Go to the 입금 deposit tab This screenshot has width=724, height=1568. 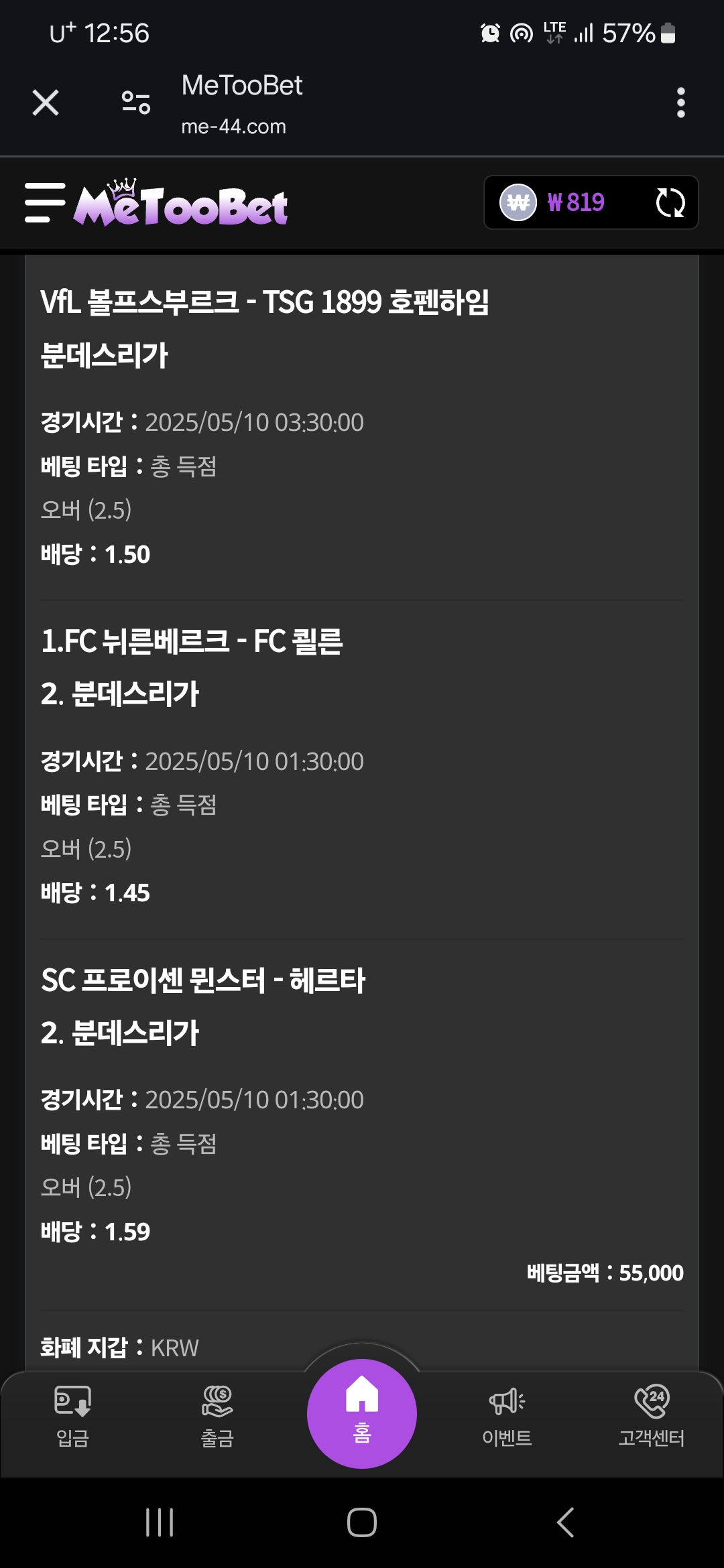point(72,1417)
